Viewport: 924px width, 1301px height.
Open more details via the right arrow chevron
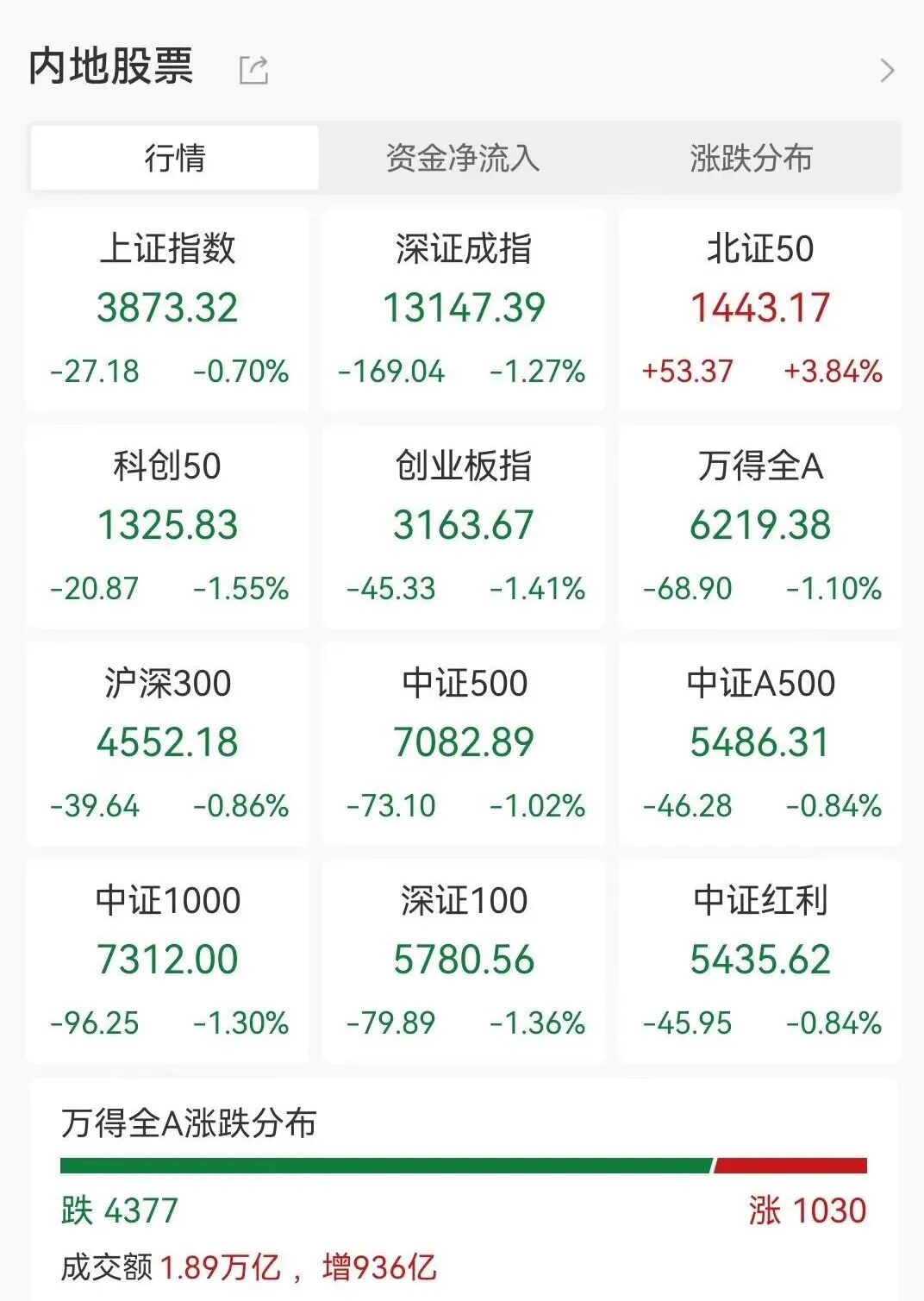click(887, 72)
